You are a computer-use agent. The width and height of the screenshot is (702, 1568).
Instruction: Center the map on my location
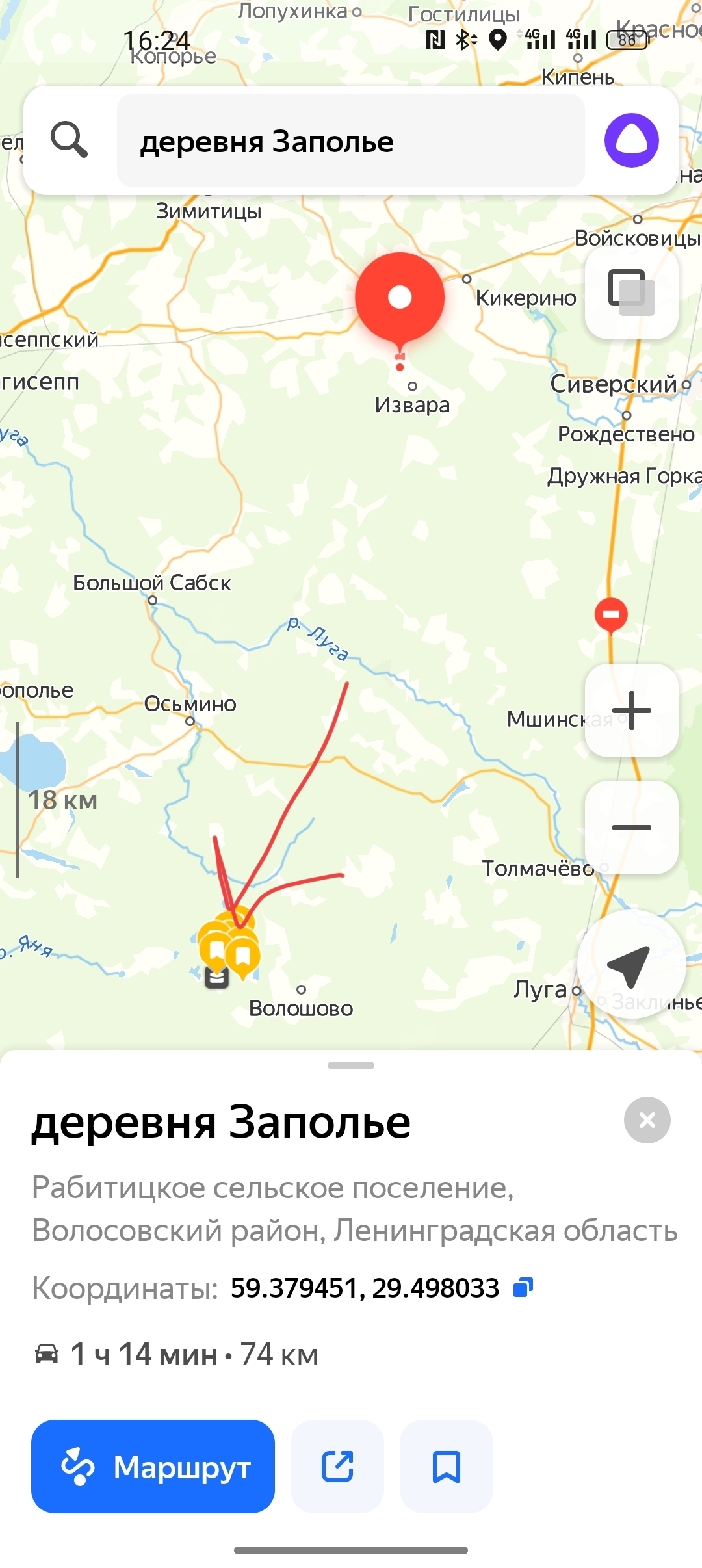[x=632, y=965]
